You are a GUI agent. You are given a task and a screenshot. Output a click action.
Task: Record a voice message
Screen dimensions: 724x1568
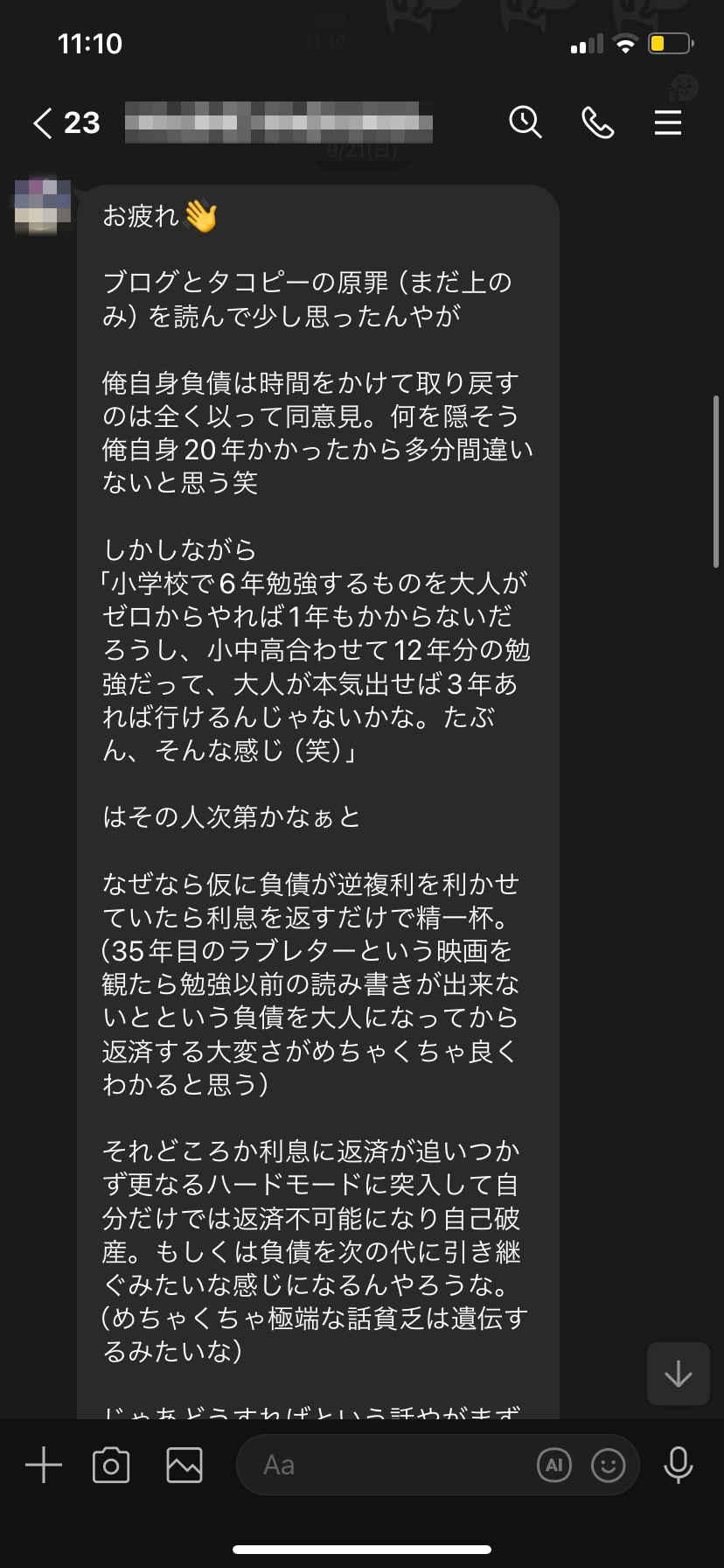679,1465
